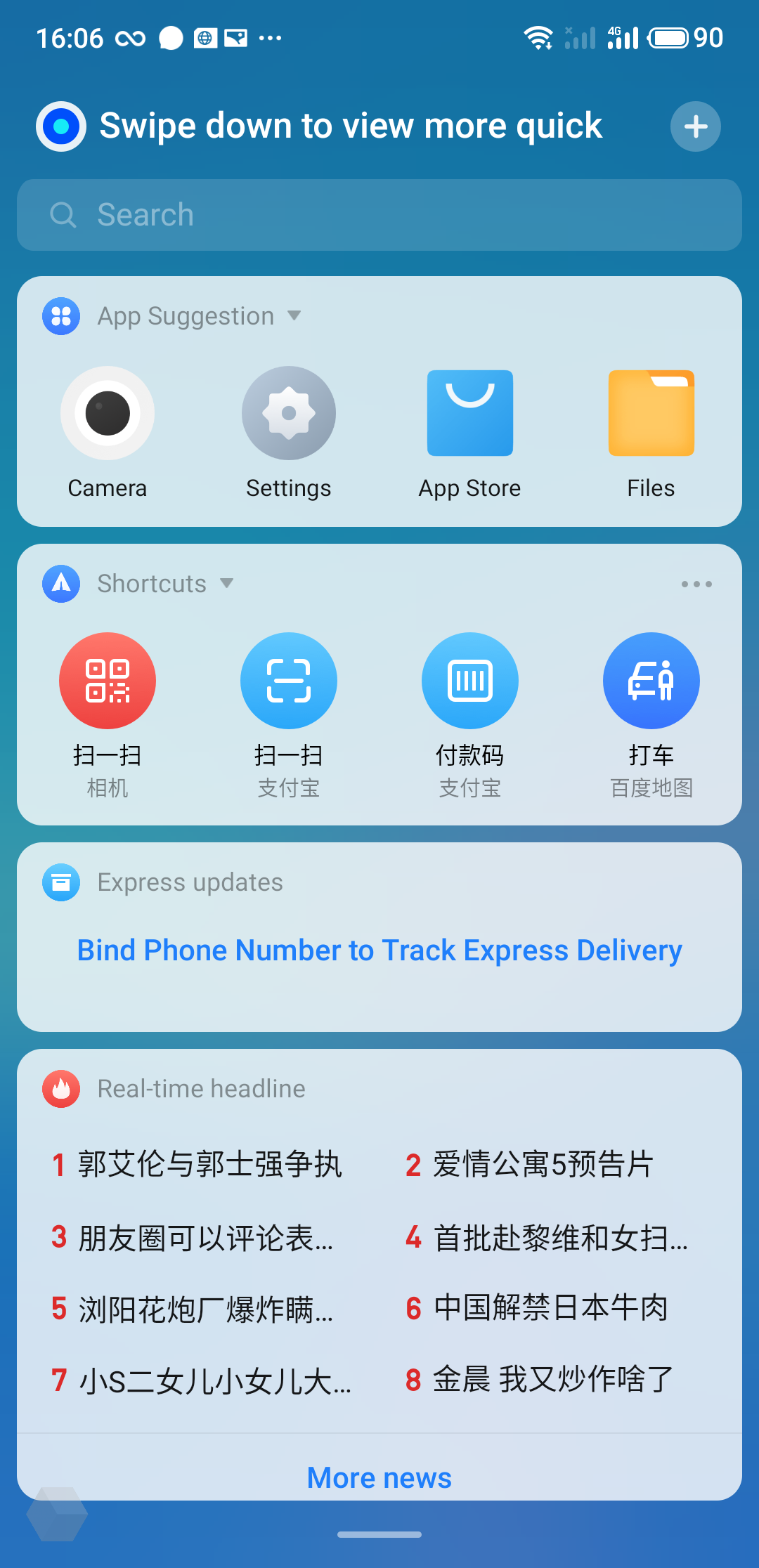Open the Search field

coord(379,215)
